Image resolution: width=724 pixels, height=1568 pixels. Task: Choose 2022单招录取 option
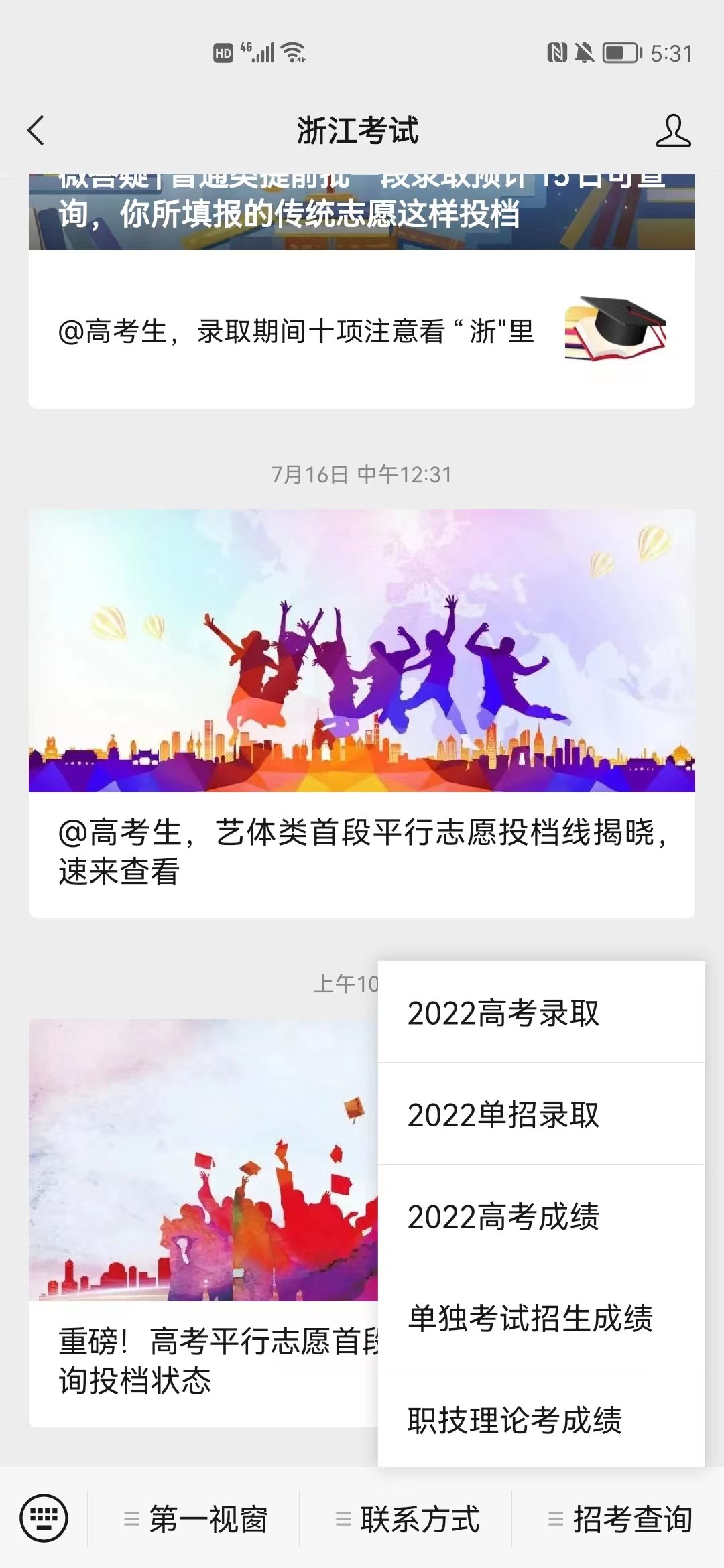click(540, 1114)
